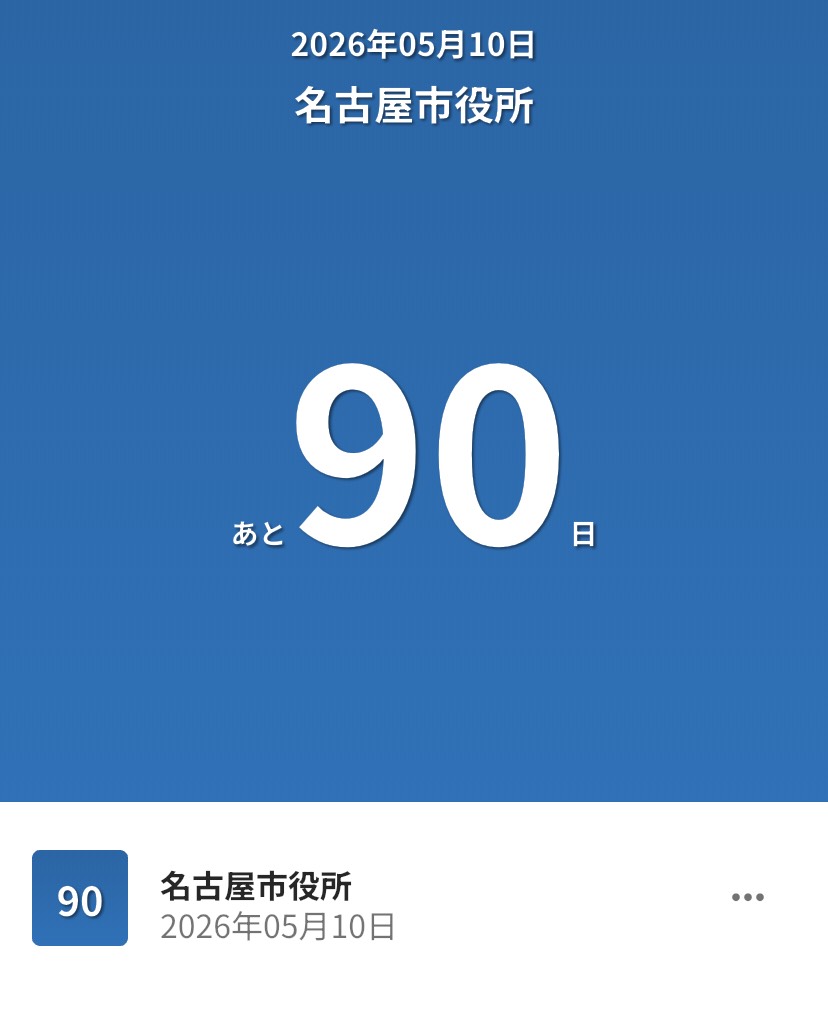Open the 2026年05月10日 date heading
828x1009 pixels.
tap(413, 44)
